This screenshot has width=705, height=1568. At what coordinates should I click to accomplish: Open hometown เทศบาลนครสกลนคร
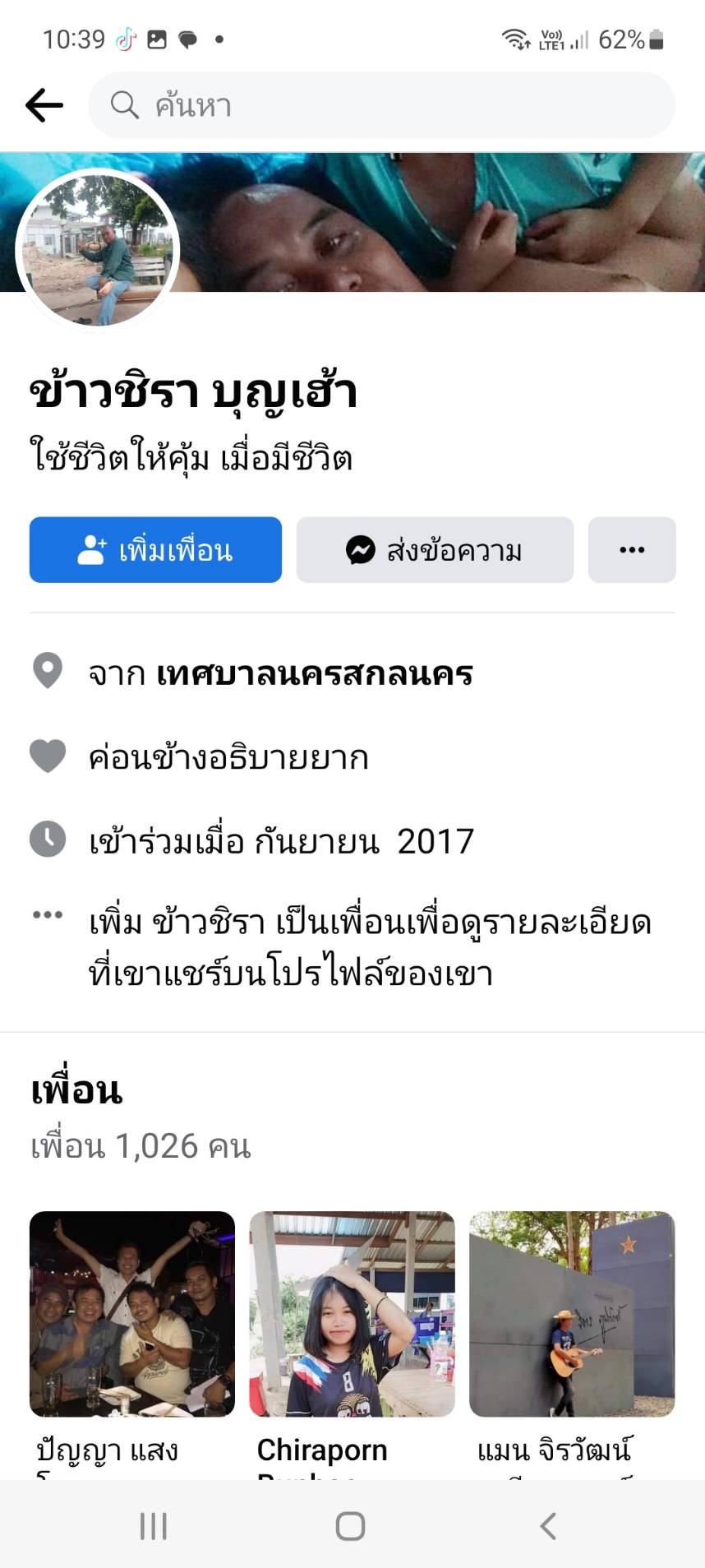tap(314, 673)
